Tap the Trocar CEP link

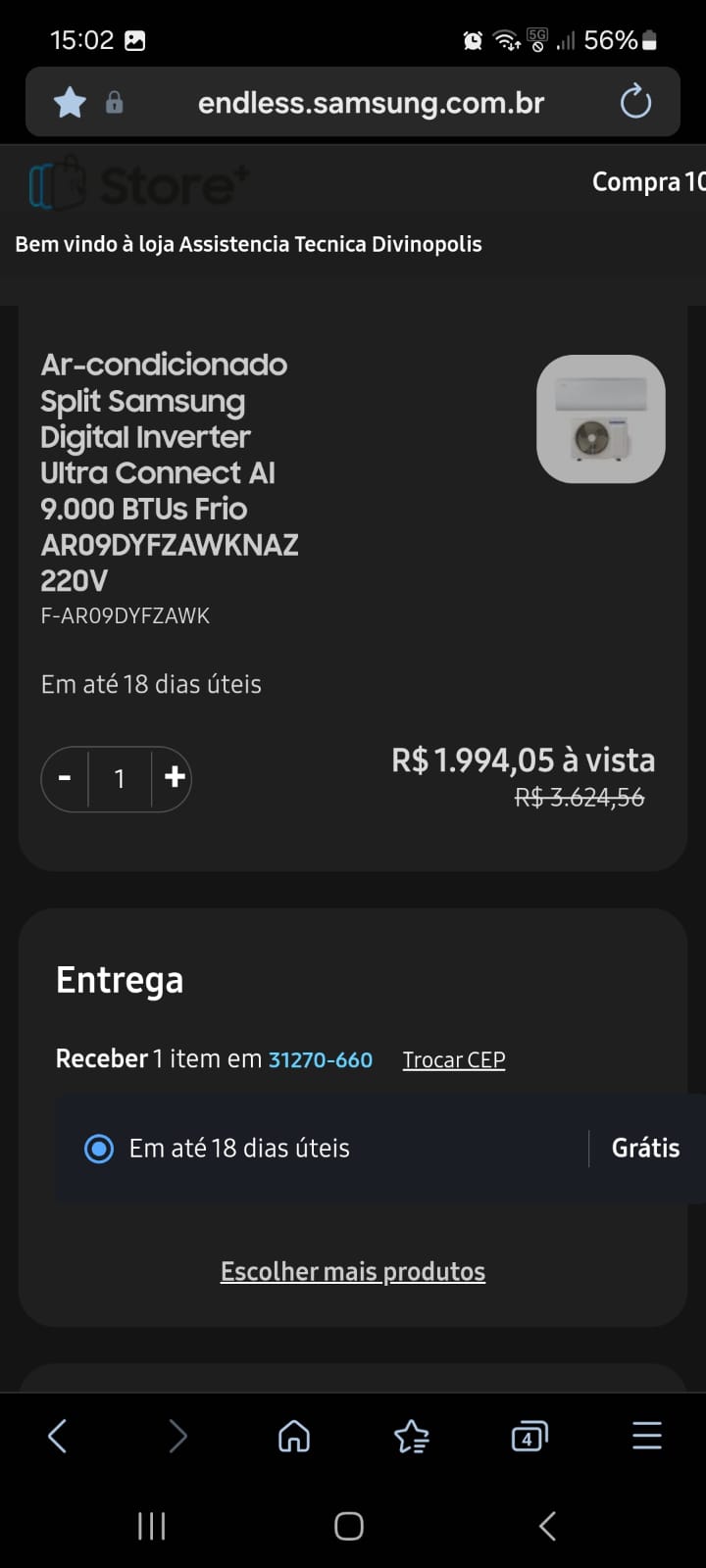(x=454, y=1060)
